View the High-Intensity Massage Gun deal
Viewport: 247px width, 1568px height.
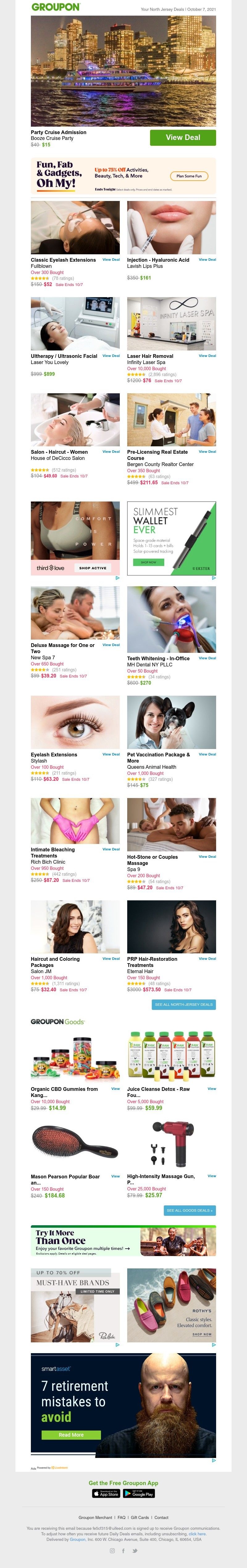211,1176
